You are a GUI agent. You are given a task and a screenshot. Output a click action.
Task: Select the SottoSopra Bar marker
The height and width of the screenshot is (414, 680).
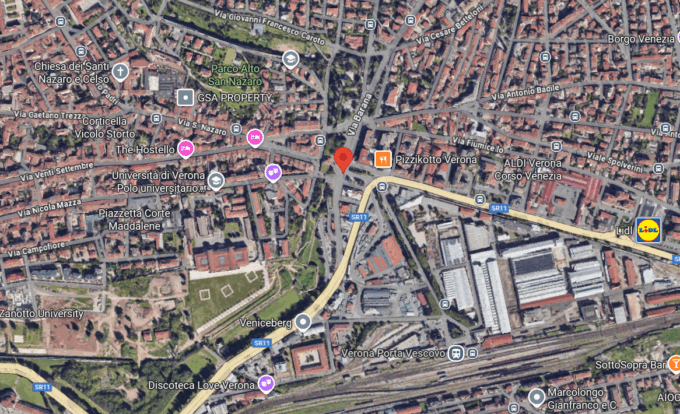pyautogui.click(x=674, y=367)
